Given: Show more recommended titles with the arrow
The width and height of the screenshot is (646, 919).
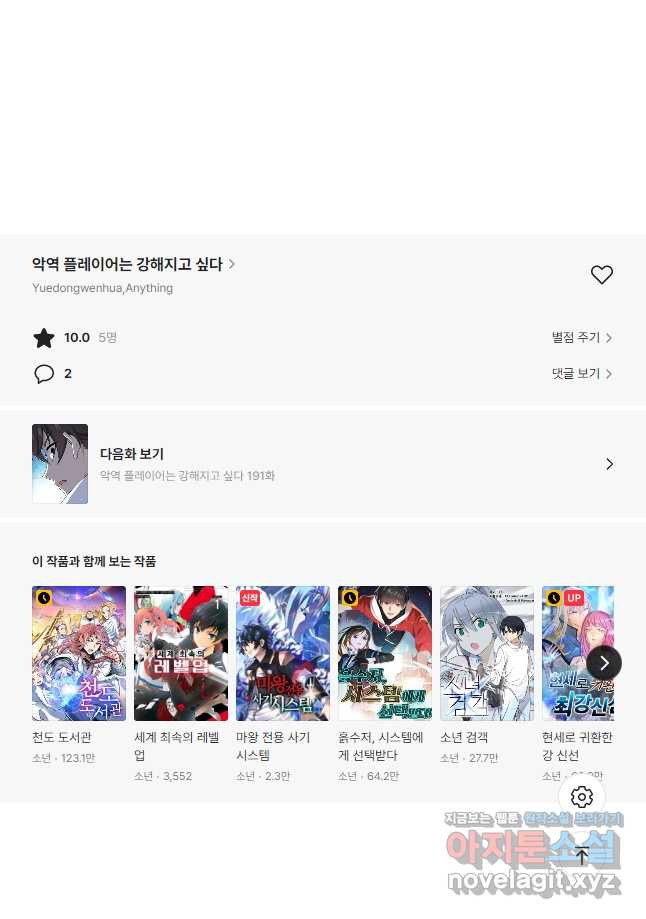Looking at the screenshot, I should (x=604, y=662).
